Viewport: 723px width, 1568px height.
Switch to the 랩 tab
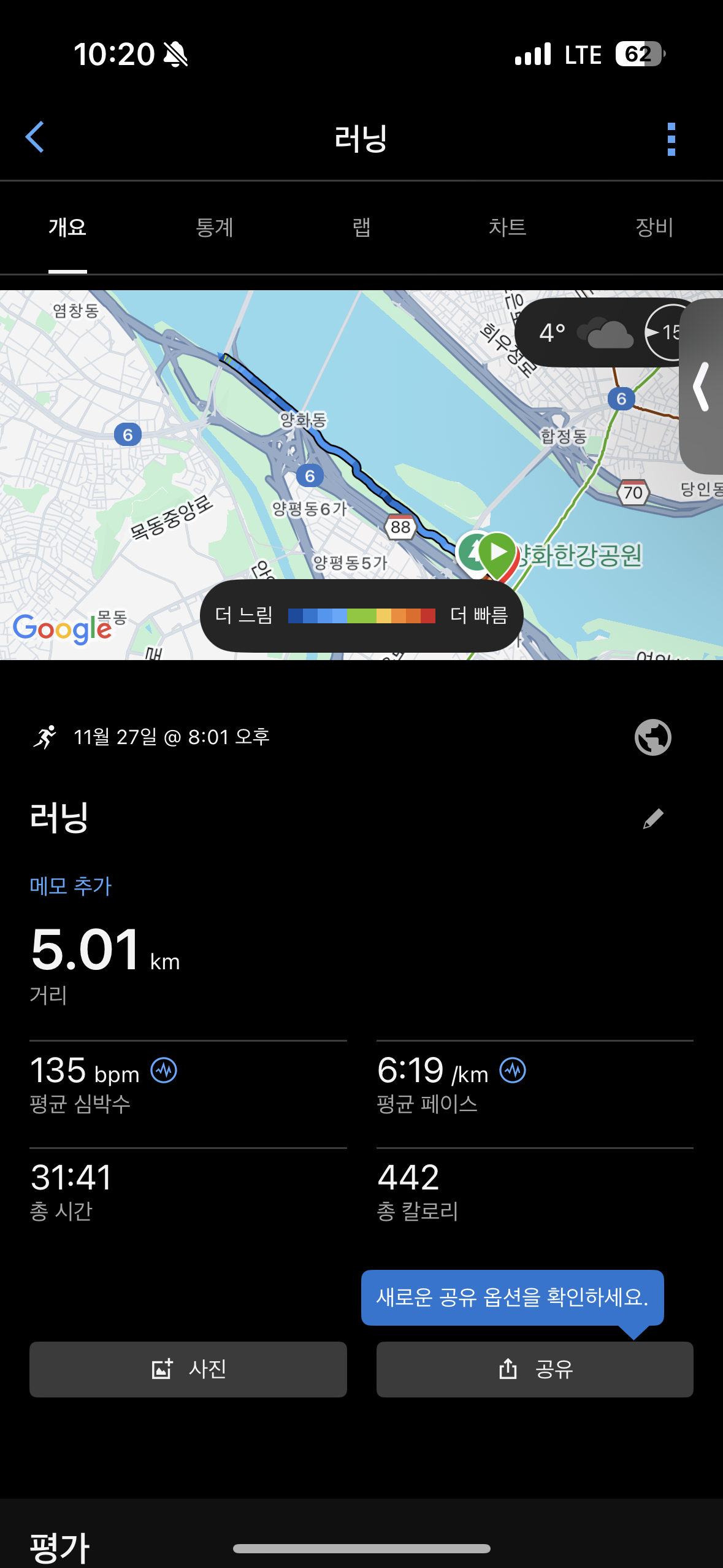pyautogui.click(x=361, y=228)
